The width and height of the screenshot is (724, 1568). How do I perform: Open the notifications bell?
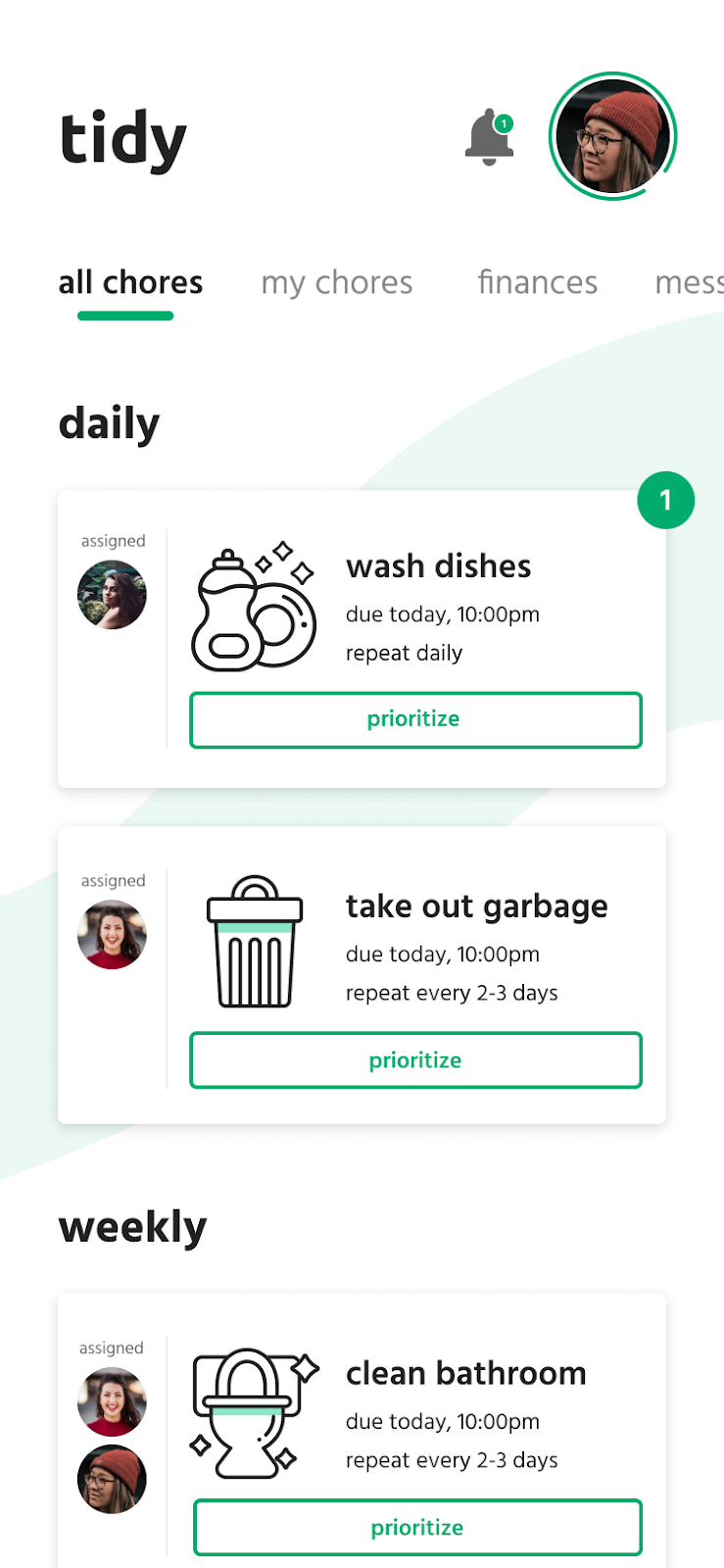[489, 138]
